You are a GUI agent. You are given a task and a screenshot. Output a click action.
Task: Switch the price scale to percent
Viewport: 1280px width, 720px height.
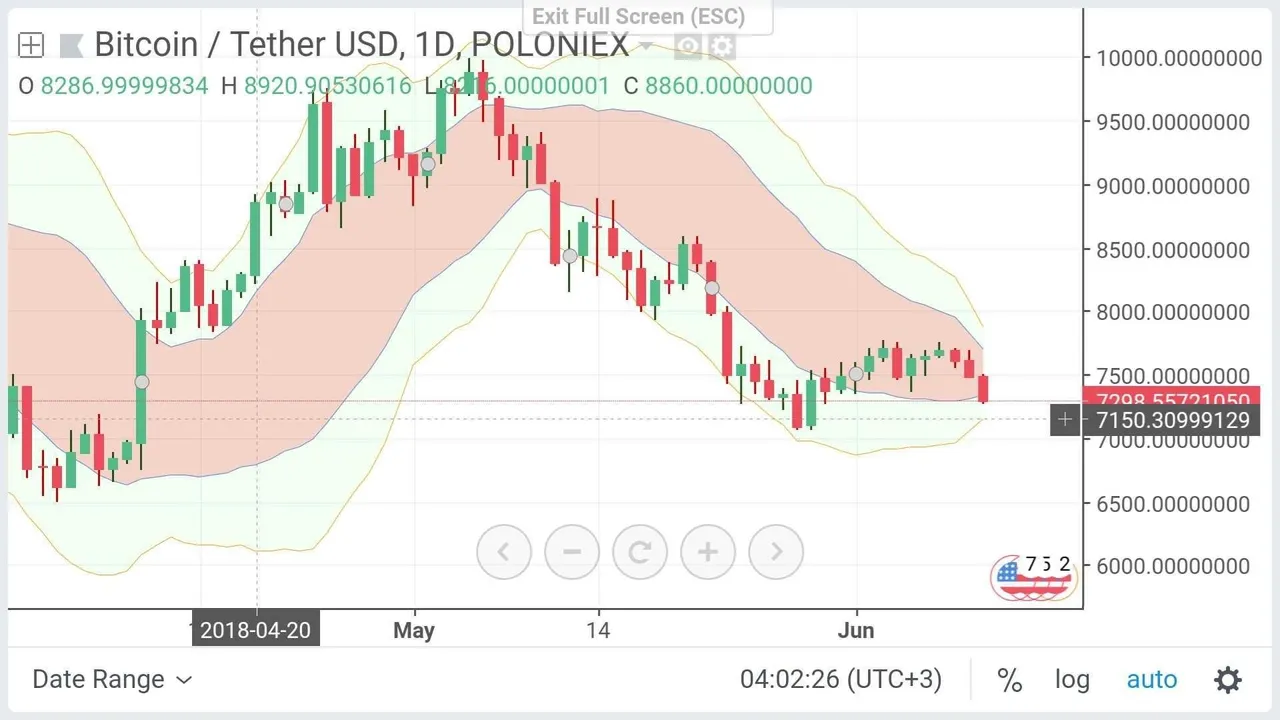1010,680
